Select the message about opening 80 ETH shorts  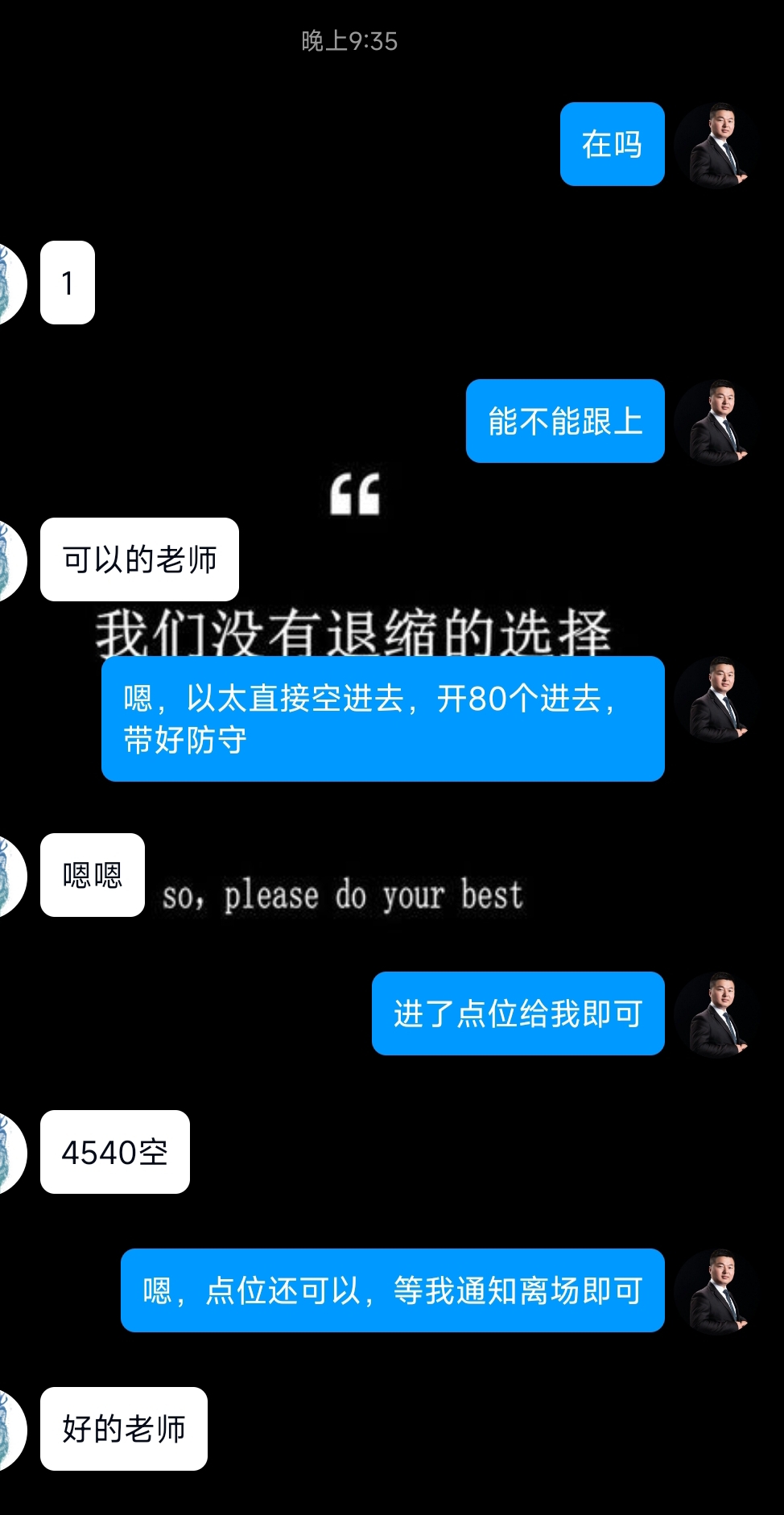click(x=382, y=718)
